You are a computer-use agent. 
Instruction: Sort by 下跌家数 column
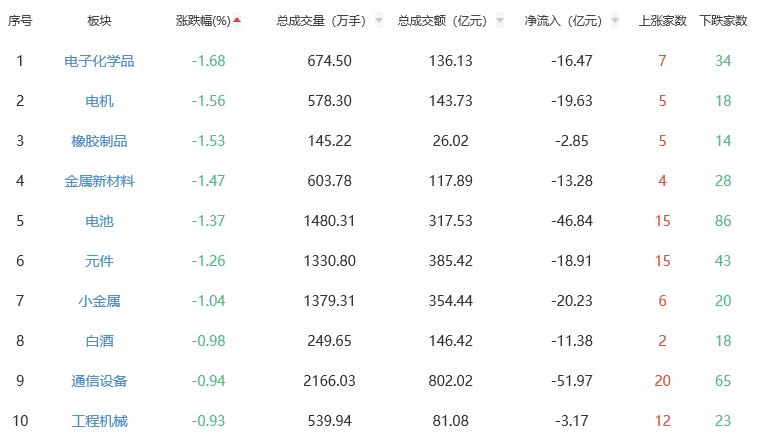click(x=722, y=21)
